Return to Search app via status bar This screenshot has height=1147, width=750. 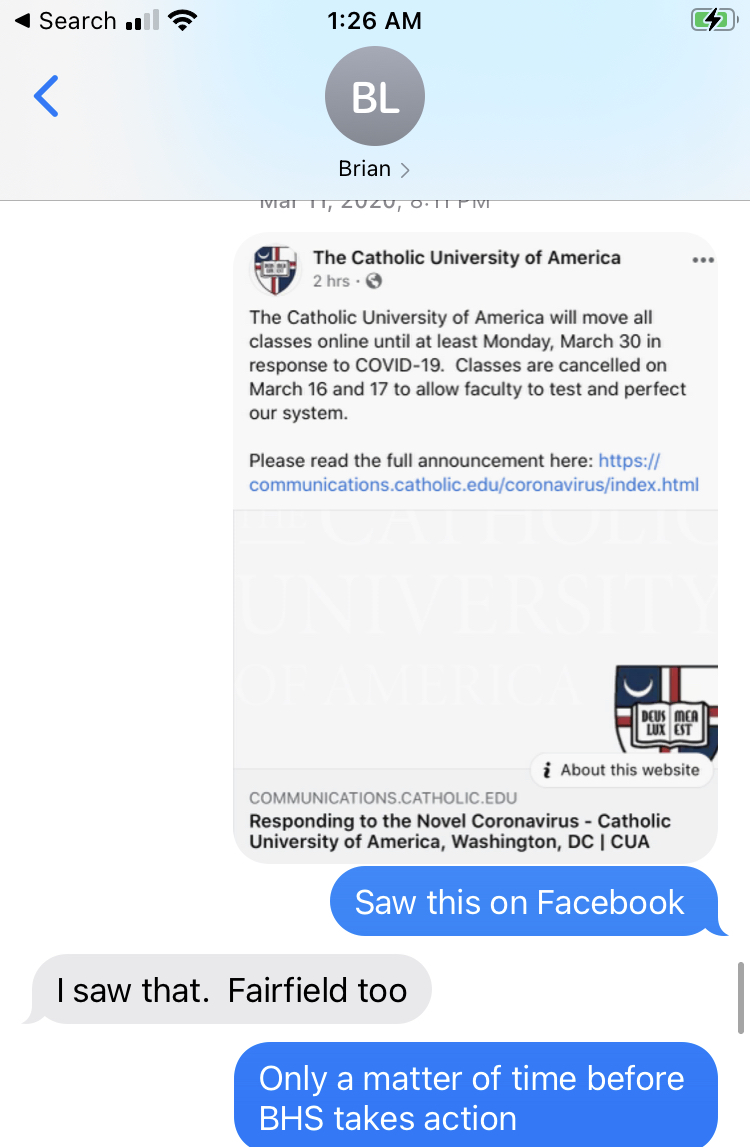coord(66,20)
